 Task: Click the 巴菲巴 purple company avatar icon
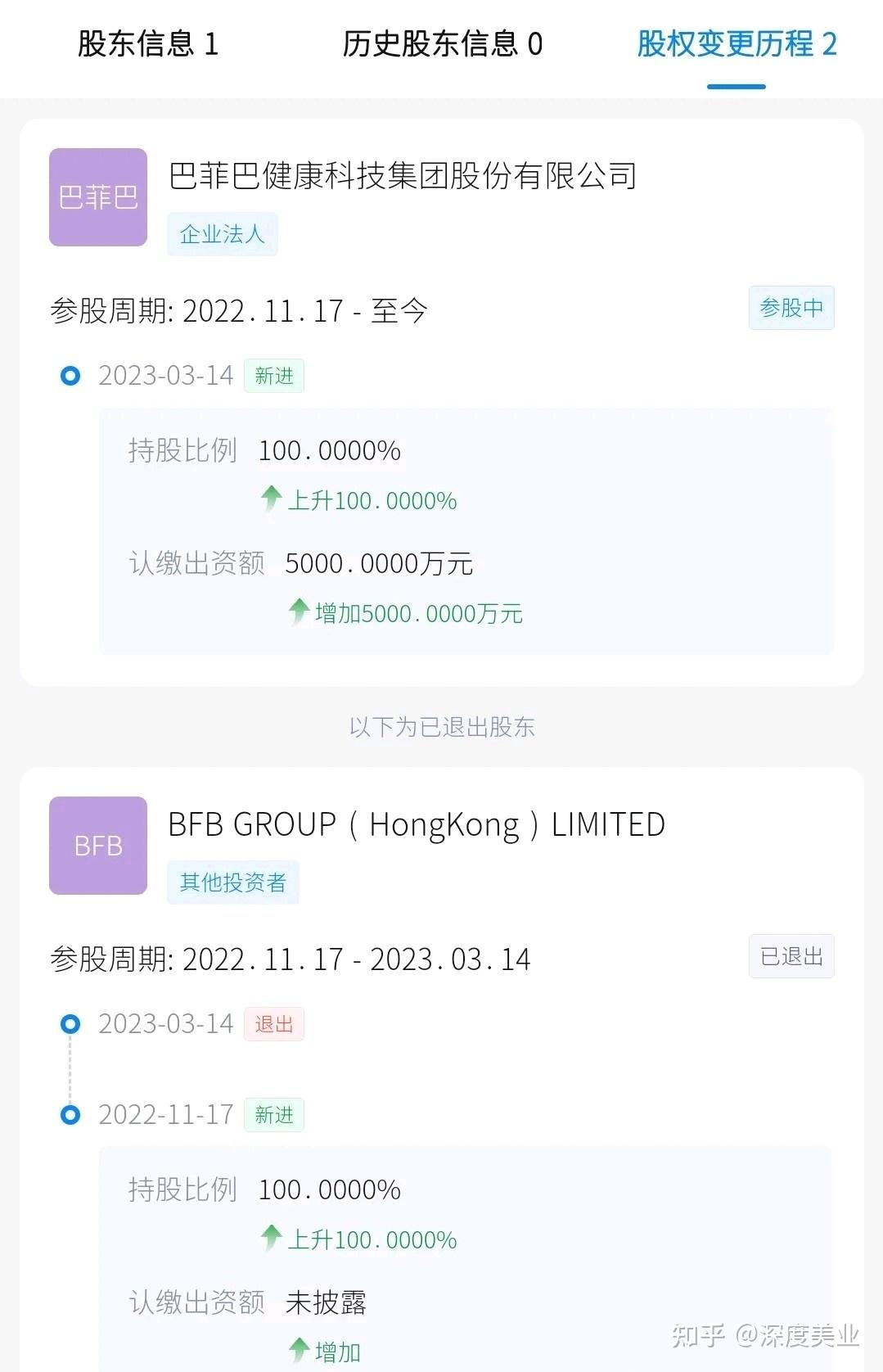pyautogui.click(x=97, y=198)
